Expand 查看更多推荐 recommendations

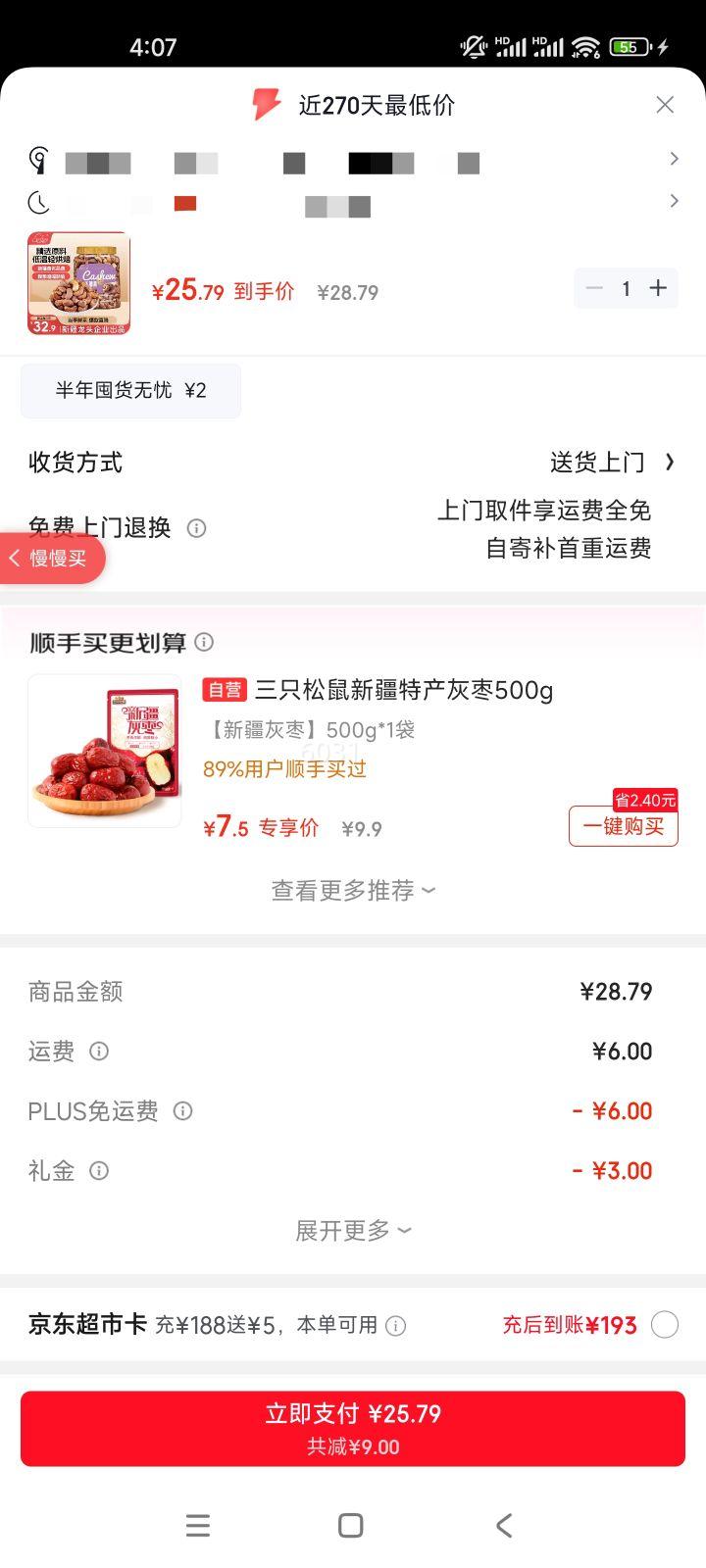point(351,889)
